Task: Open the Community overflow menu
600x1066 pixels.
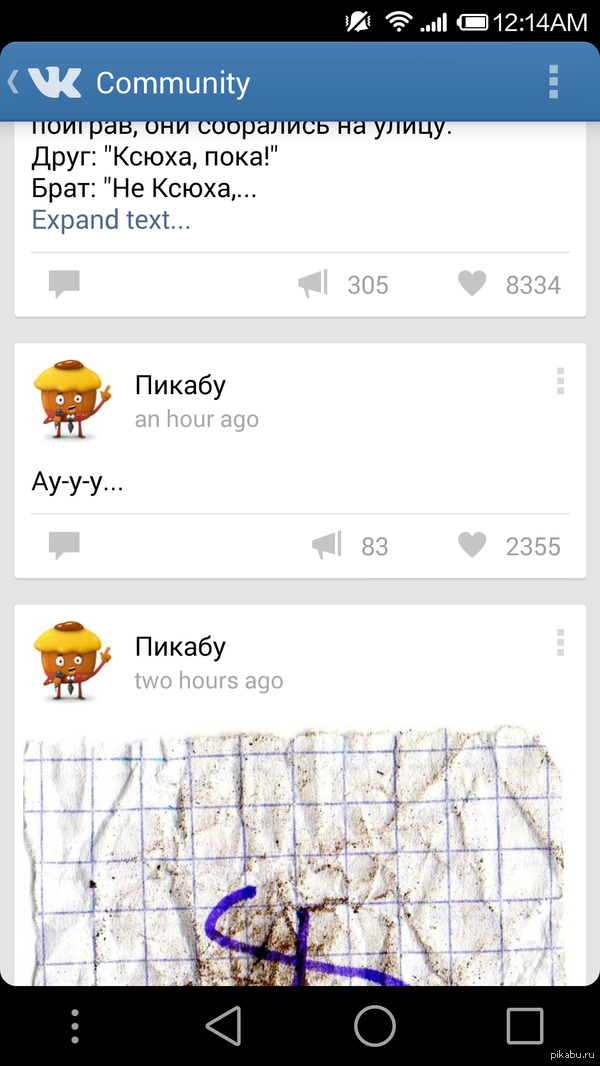Action: [x=553, y=82]
